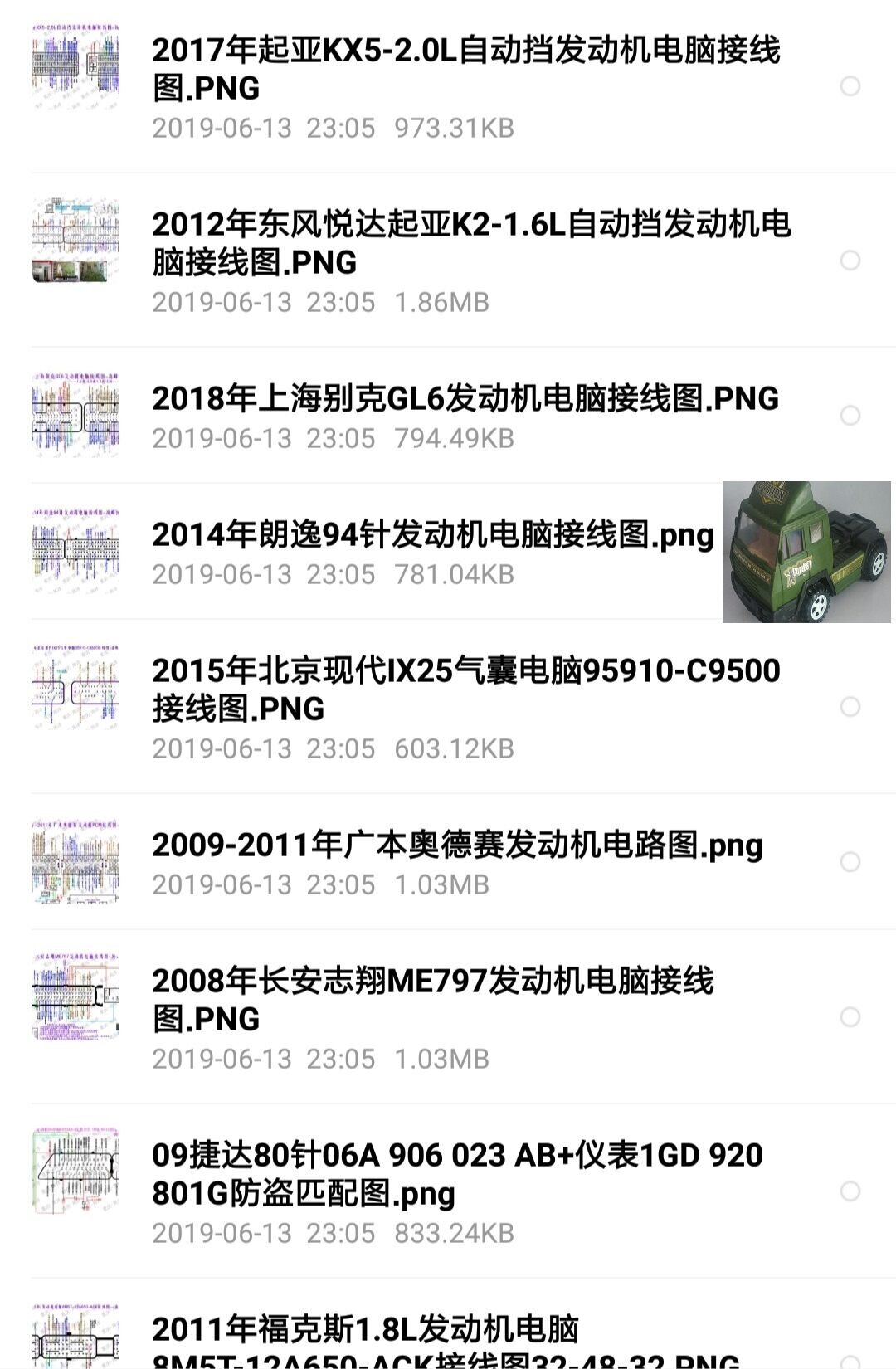Tap the floating green truck image
Image resolution: width=896 pixels, height=1369 pixels.
coord(806,552)
